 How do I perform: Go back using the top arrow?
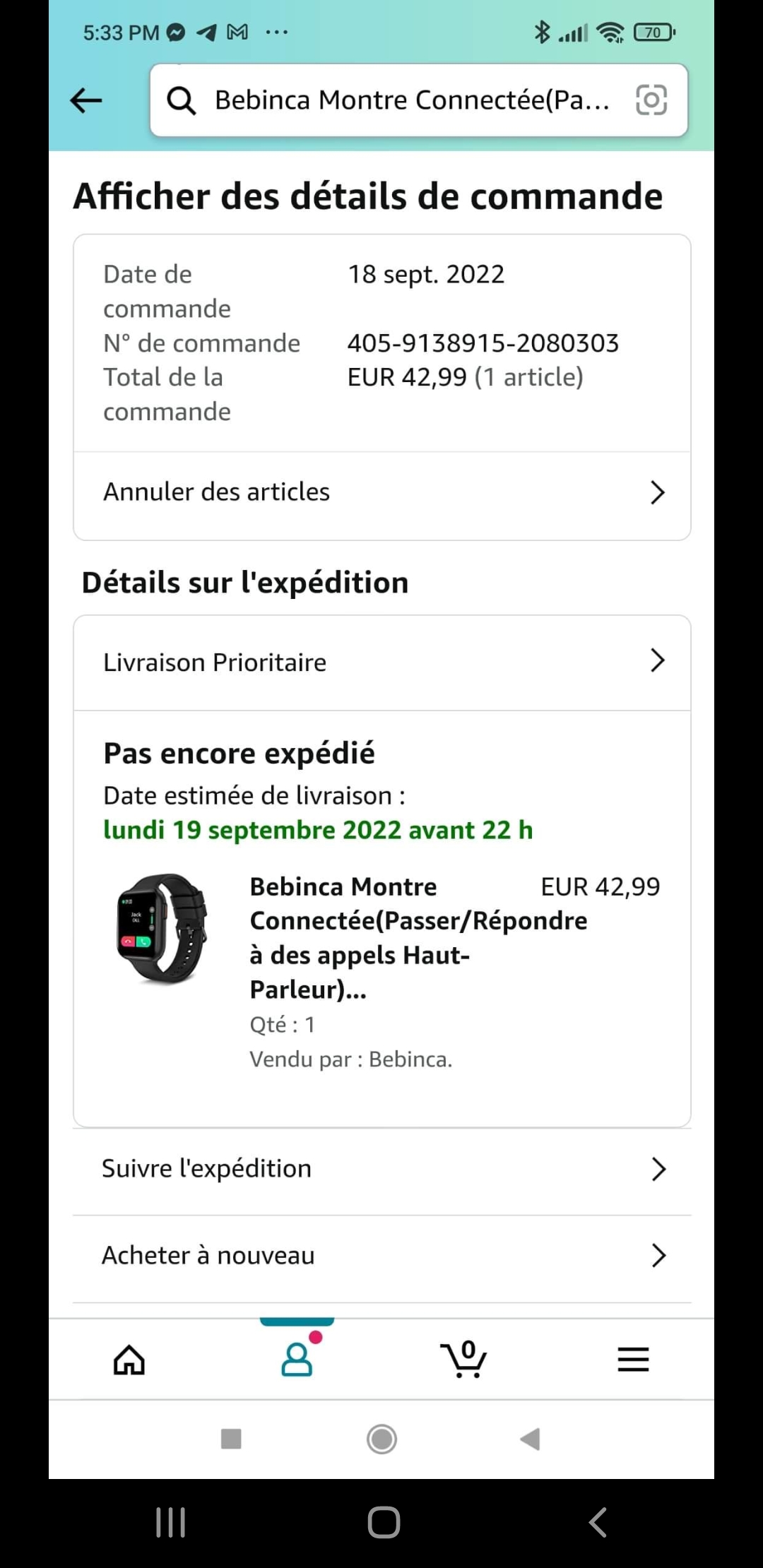click(86, 100)
